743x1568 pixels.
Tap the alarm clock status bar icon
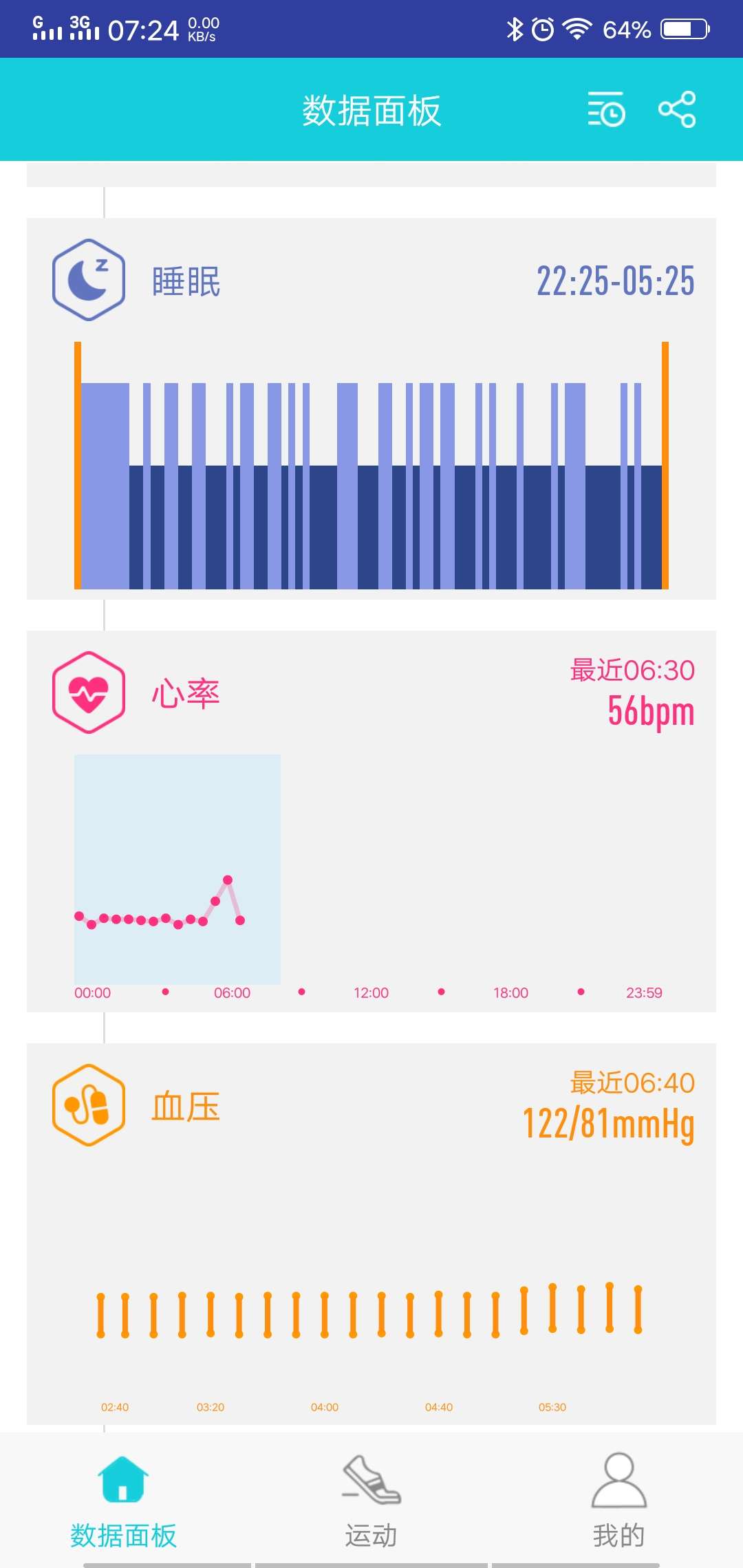(543, 28)
